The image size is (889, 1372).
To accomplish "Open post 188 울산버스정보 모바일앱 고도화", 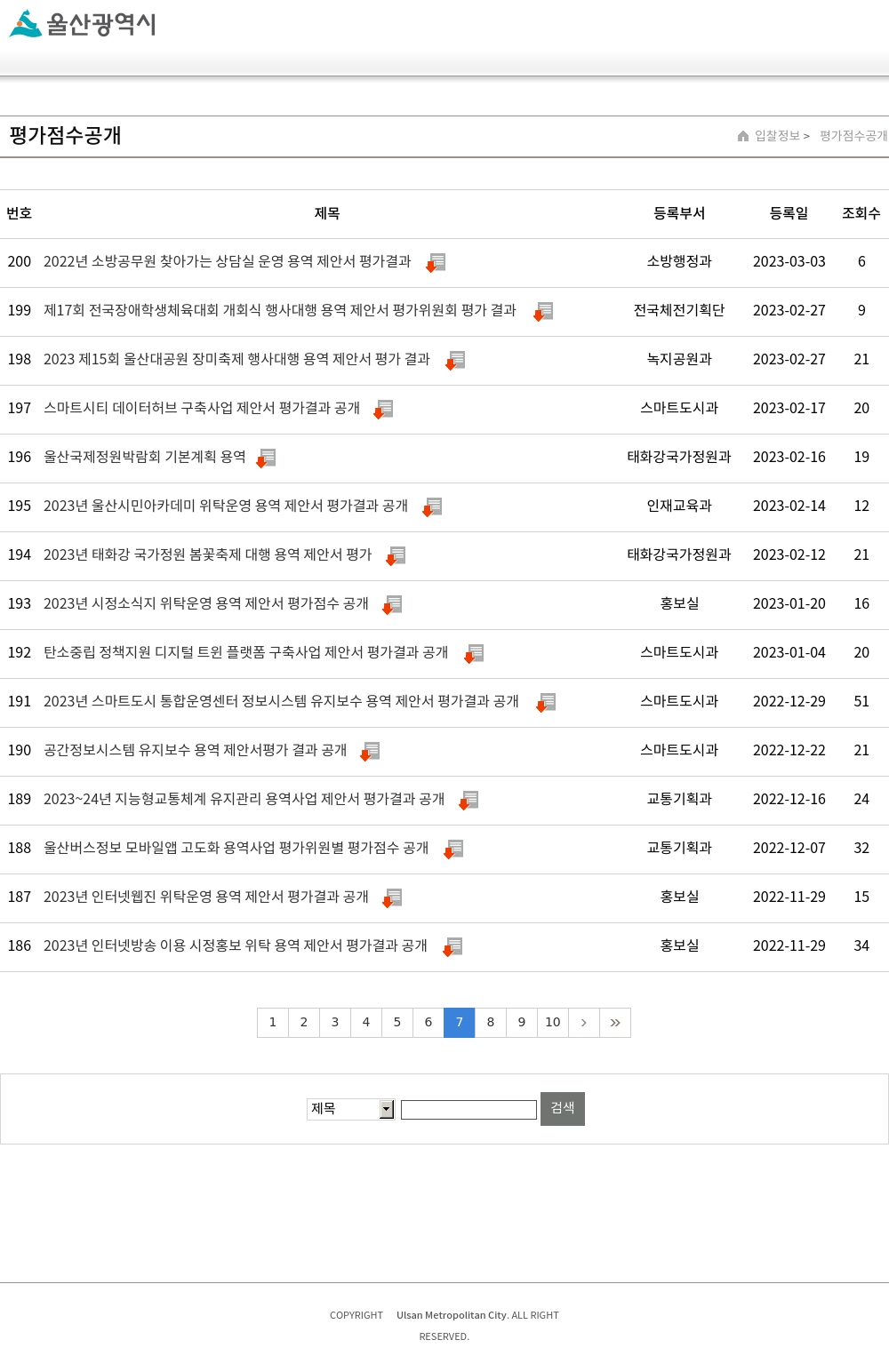I will (x=236, y=848).
